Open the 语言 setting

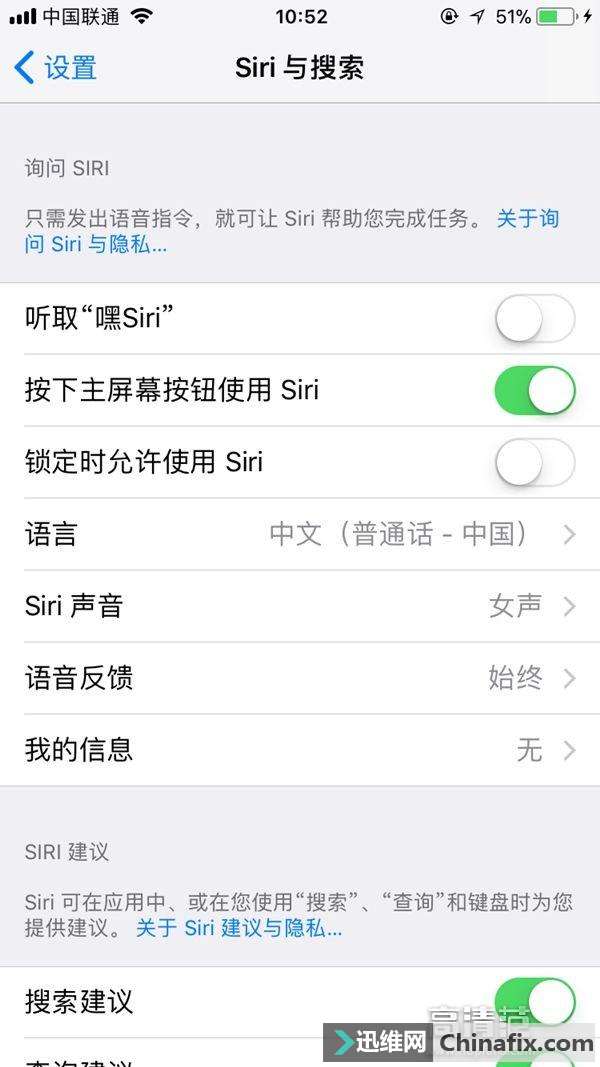[300, 535]
